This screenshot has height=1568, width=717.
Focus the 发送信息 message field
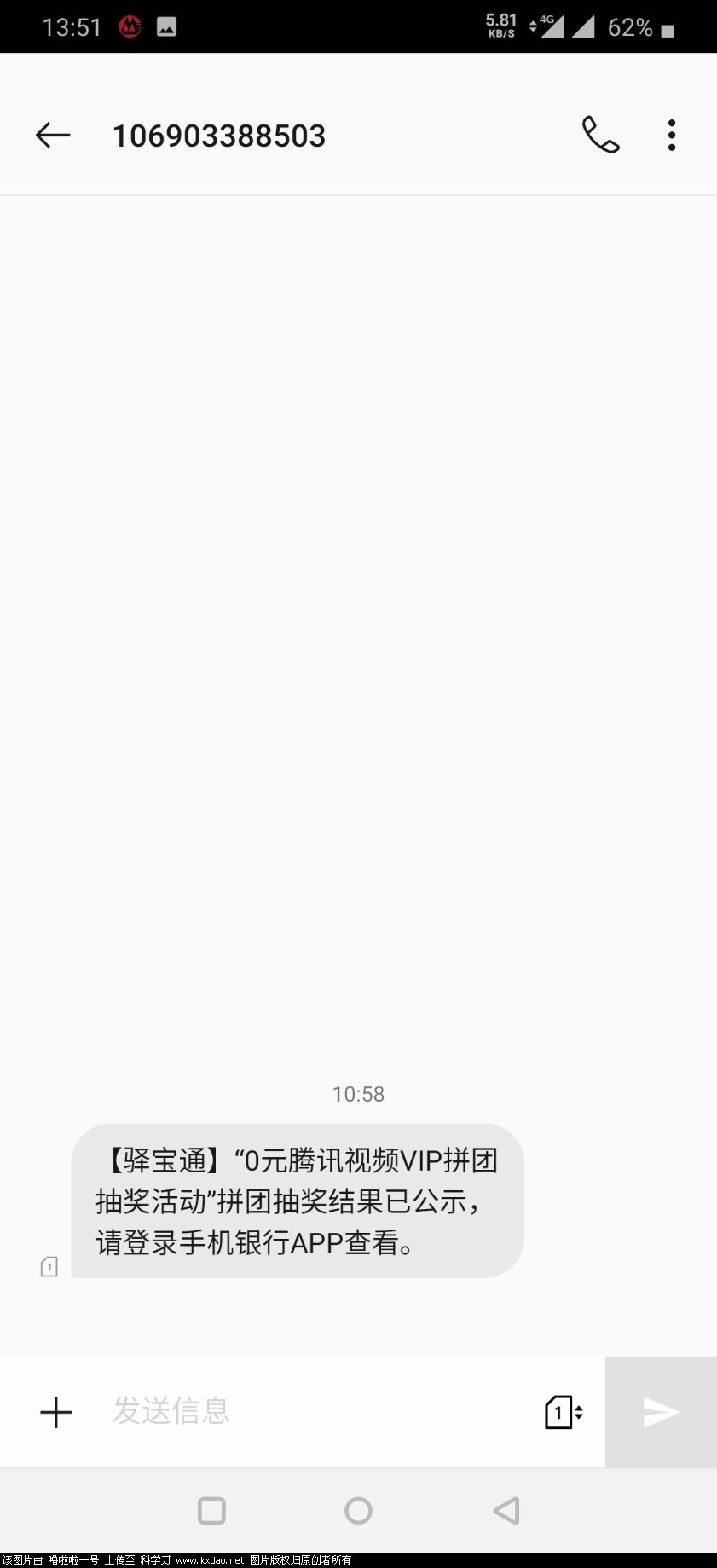(315, 1411)
